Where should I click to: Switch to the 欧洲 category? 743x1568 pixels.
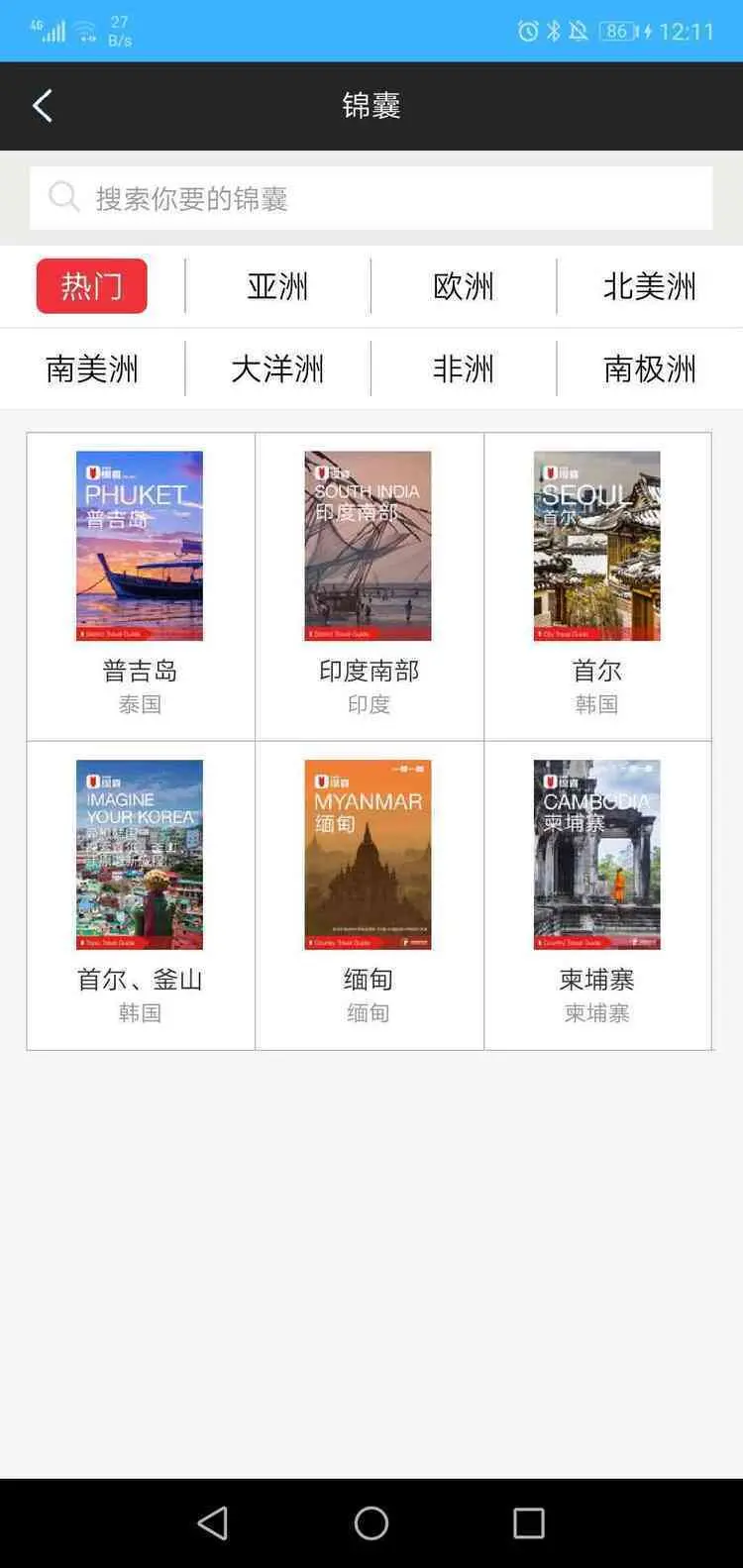tap(464, 286)
